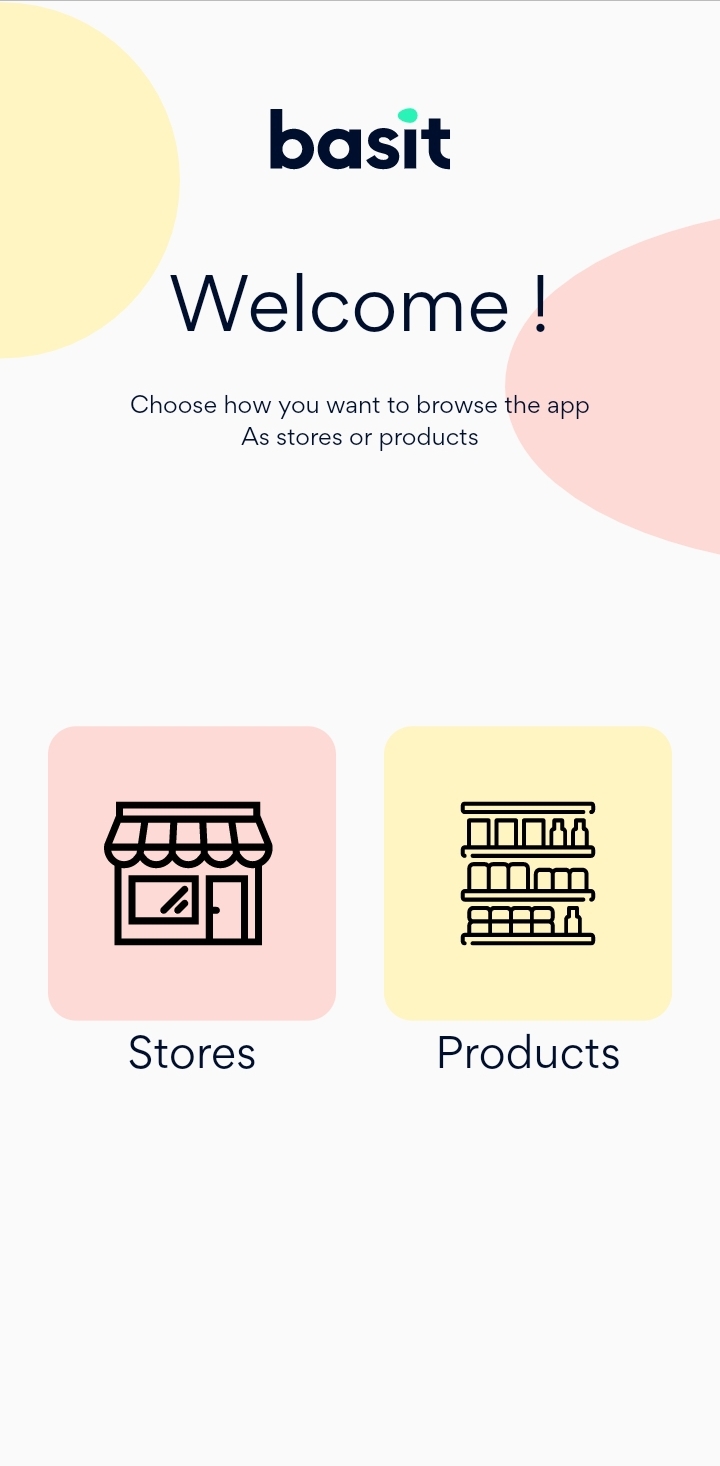Select the Products shelf card

click(528, 873)
